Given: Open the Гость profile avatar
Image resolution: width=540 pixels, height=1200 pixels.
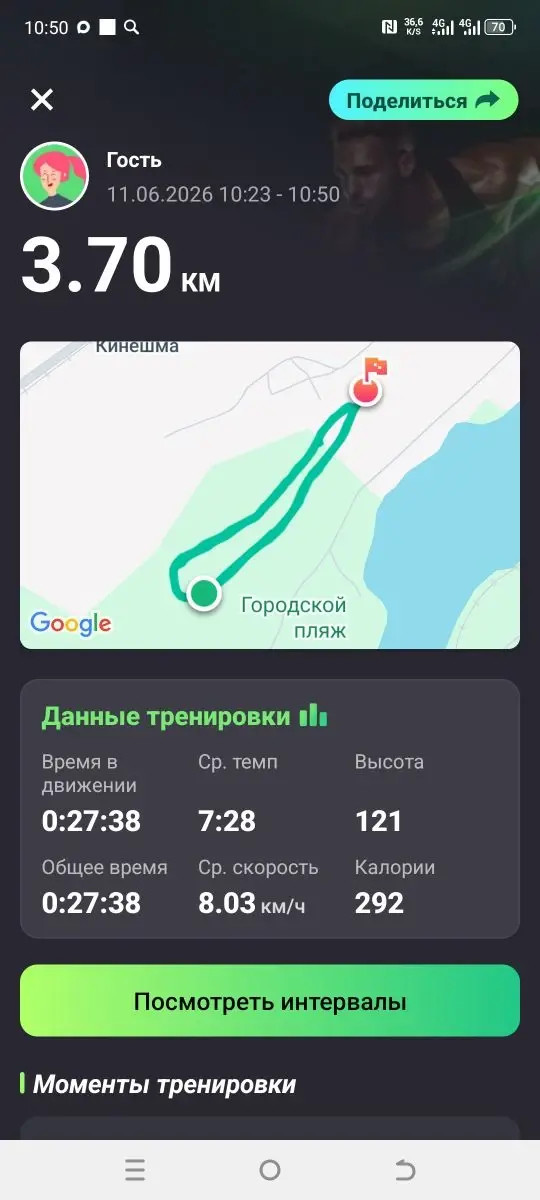Looking at the screenshot, I should [54, 175].
